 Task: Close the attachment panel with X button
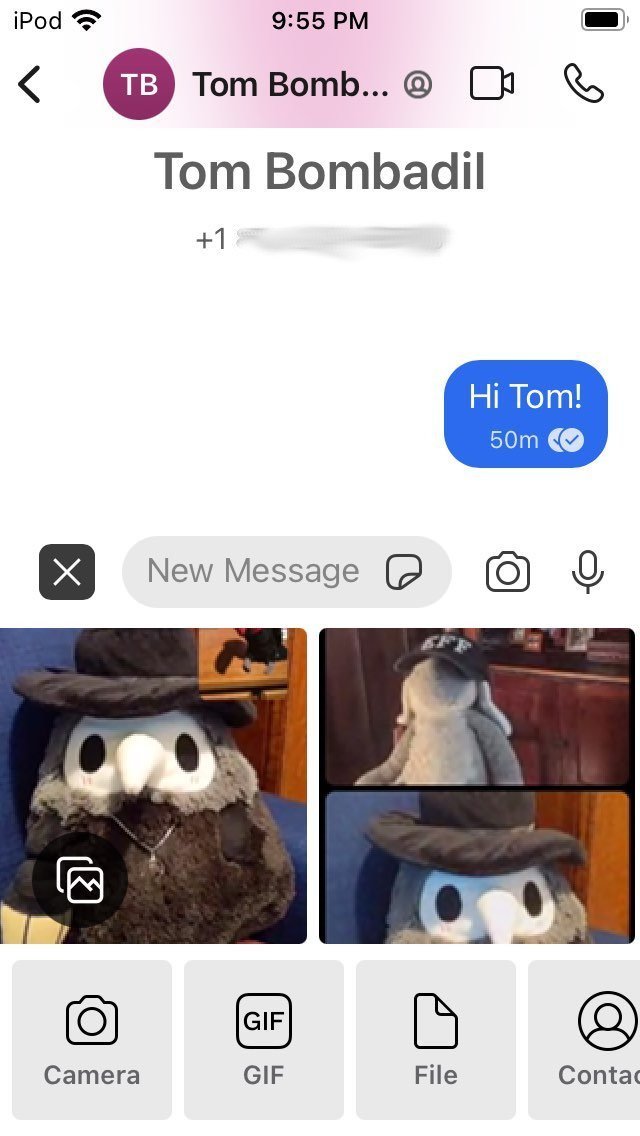(67, 572)
